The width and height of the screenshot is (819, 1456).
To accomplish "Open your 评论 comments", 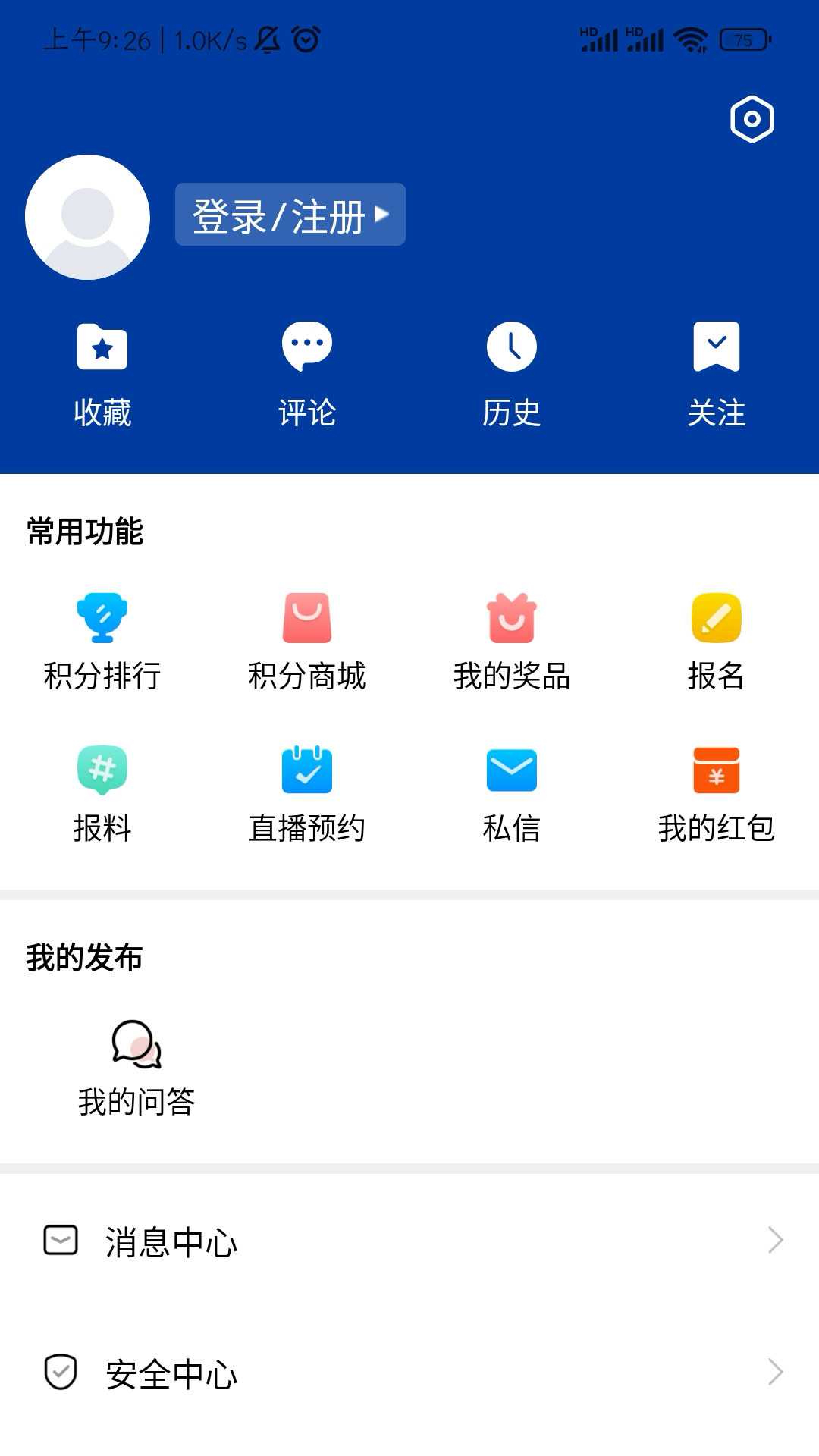I will [307, 372].
